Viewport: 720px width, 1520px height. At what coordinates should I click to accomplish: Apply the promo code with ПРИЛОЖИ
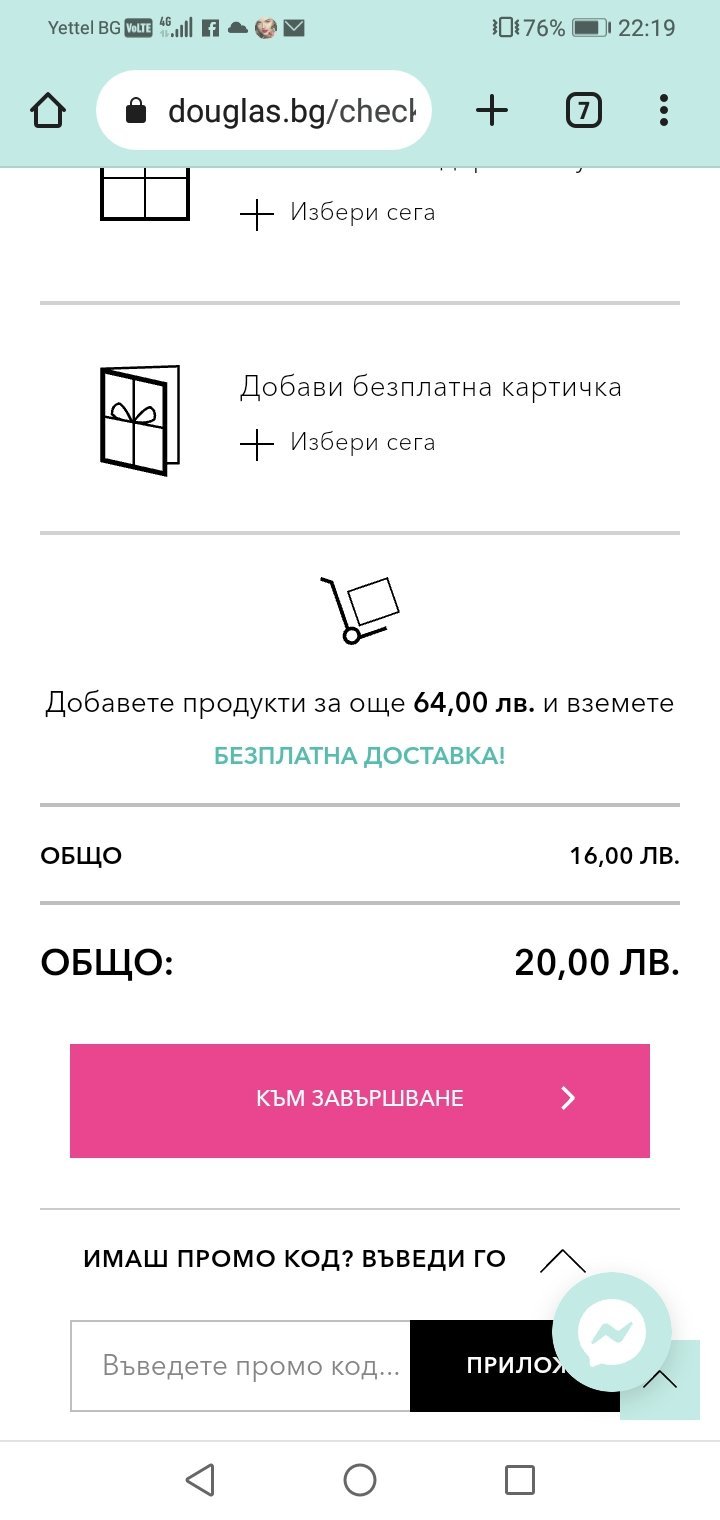coord(490,1366)
